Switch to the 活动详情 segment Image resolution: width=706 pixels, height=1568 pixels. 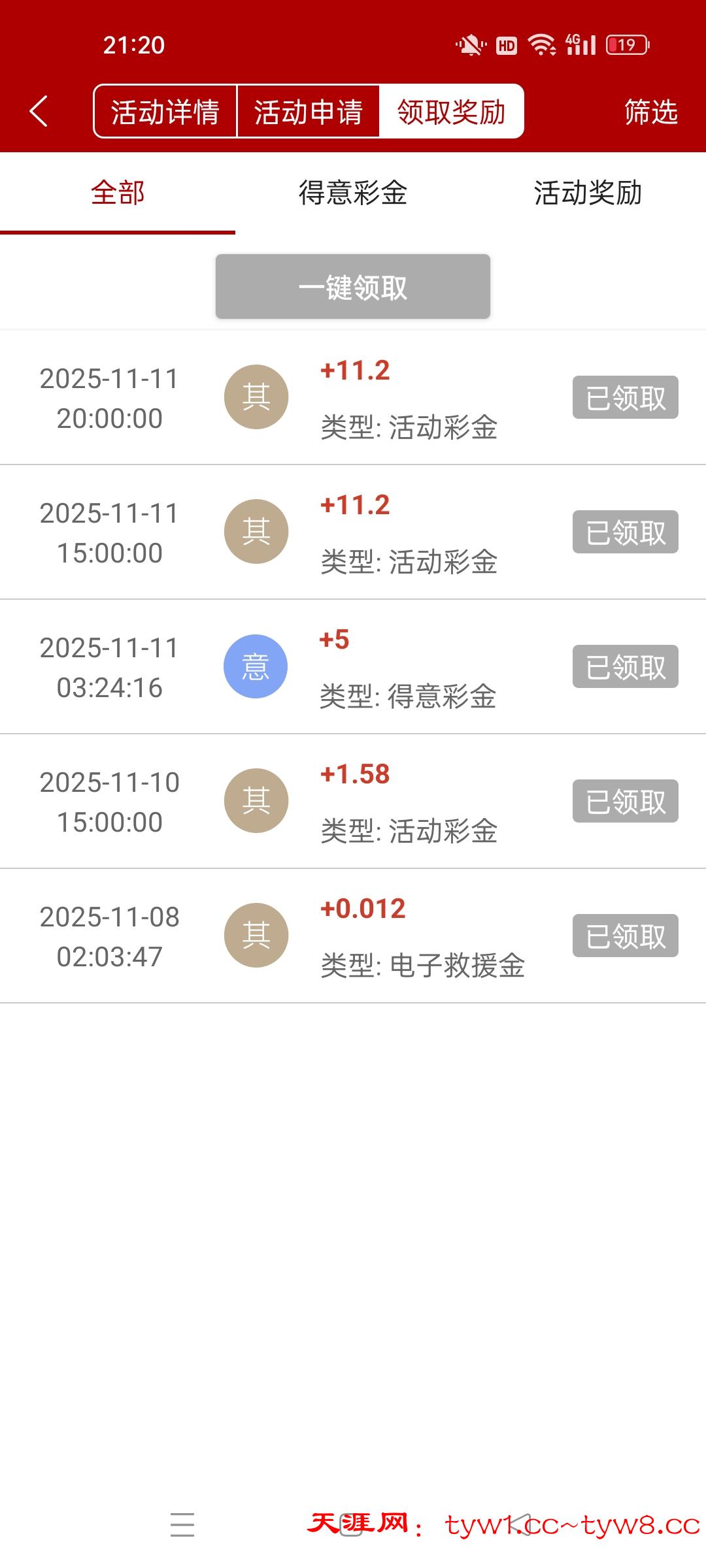click(165, 112)
